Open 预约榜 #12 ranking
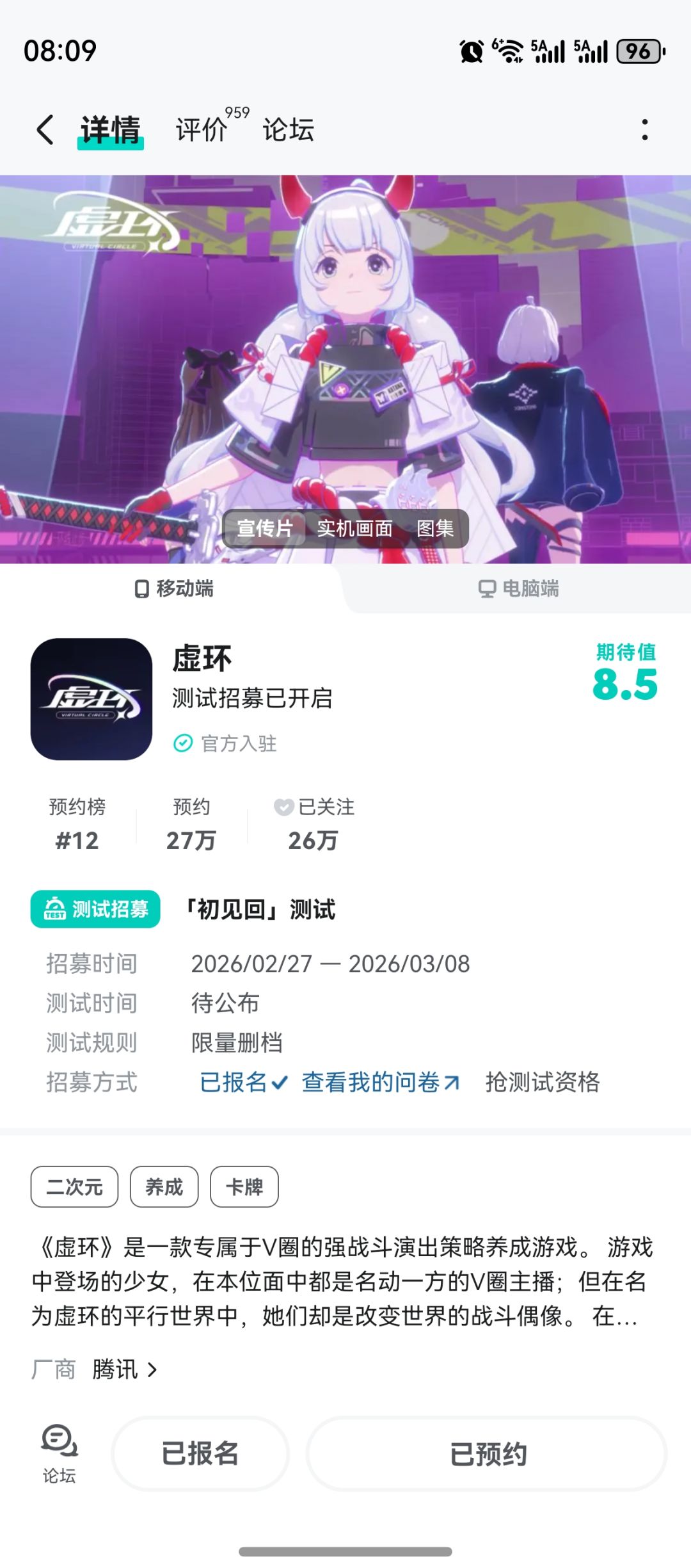The height and width of the screenshot is (1568, 691). click(77, 825)
